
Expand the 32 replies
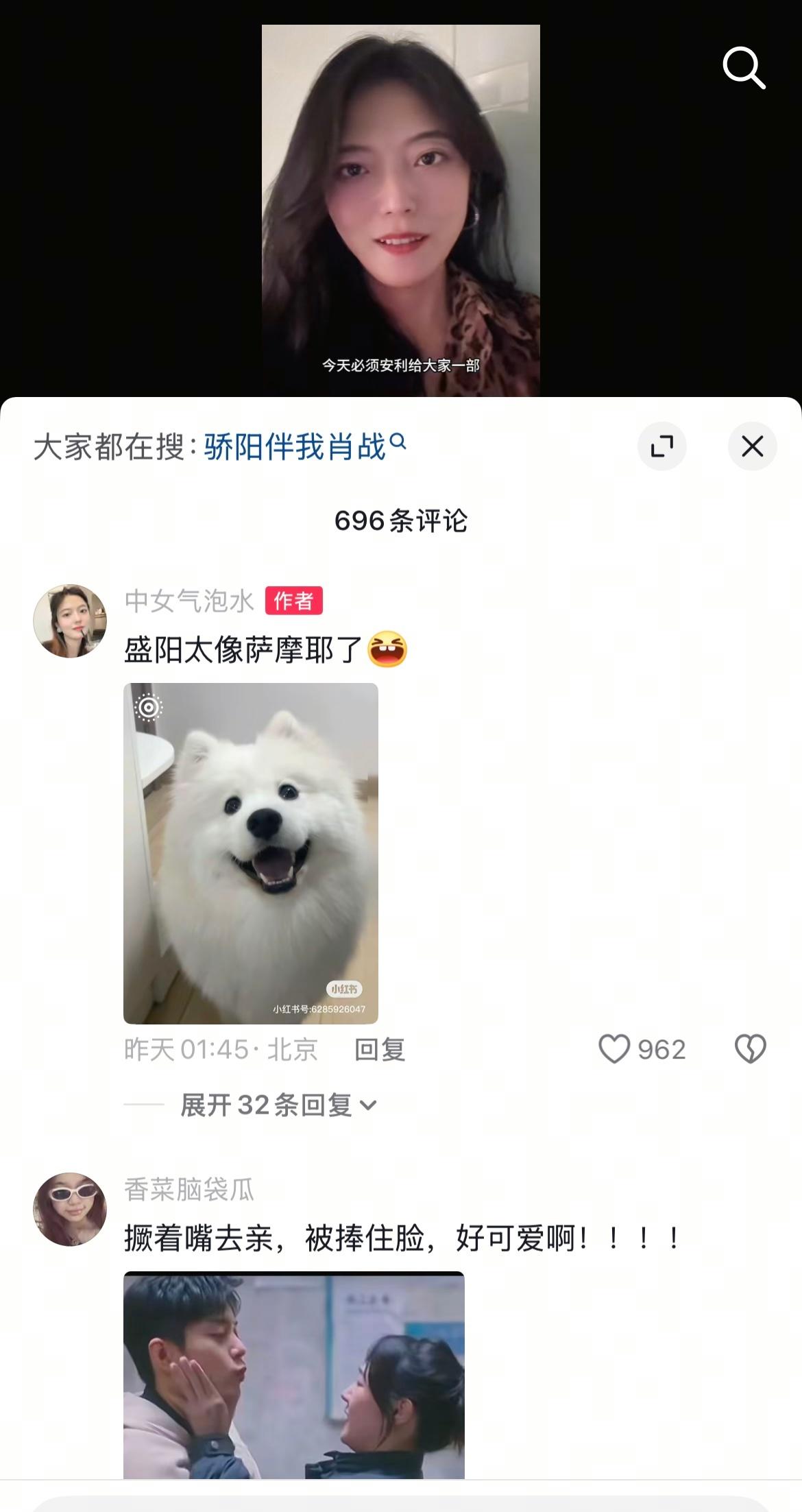click(278, 1105)
